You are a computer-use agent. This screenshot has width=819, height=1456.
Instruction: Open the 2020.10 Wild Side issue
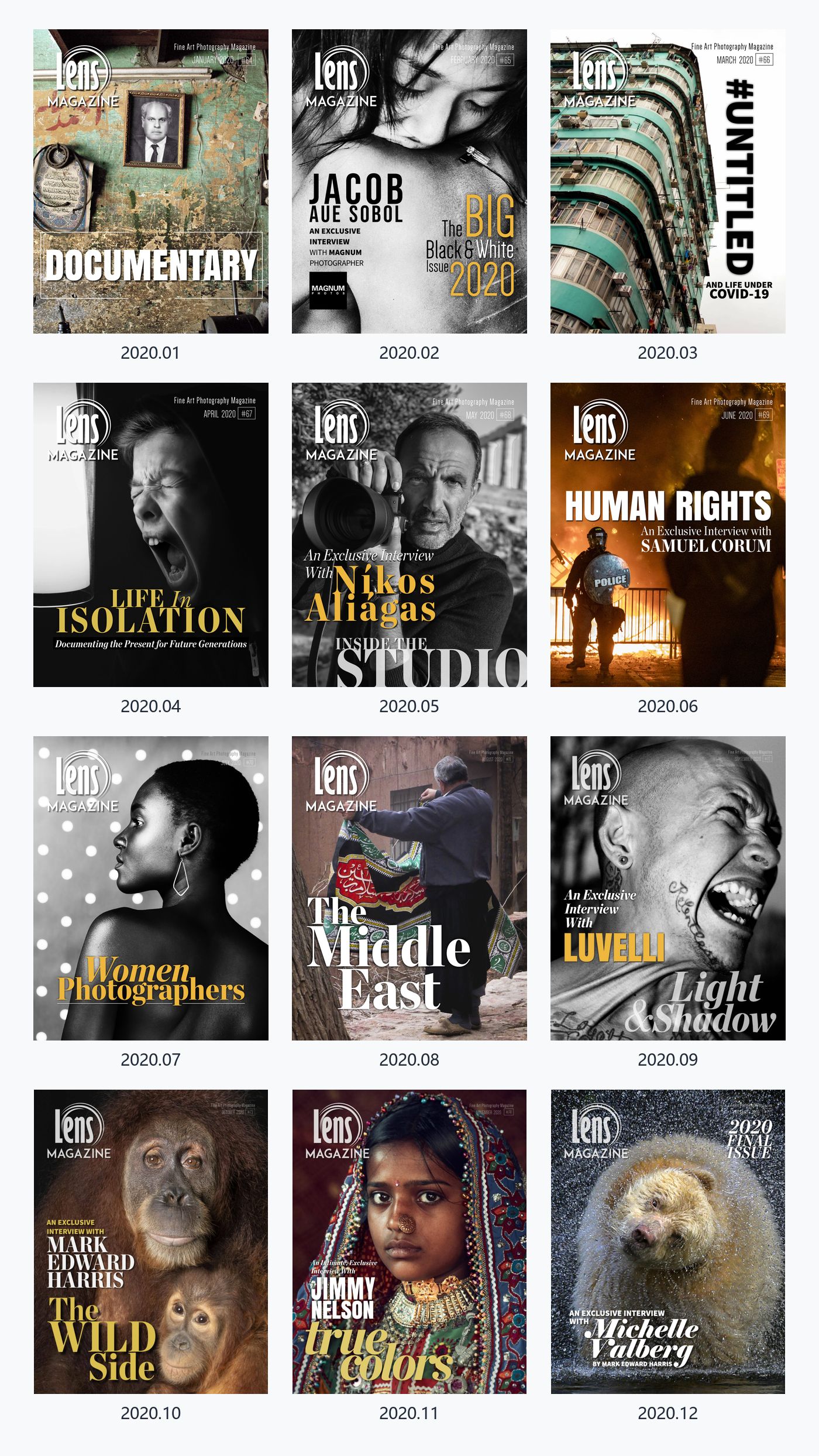tap(151, 1242)
